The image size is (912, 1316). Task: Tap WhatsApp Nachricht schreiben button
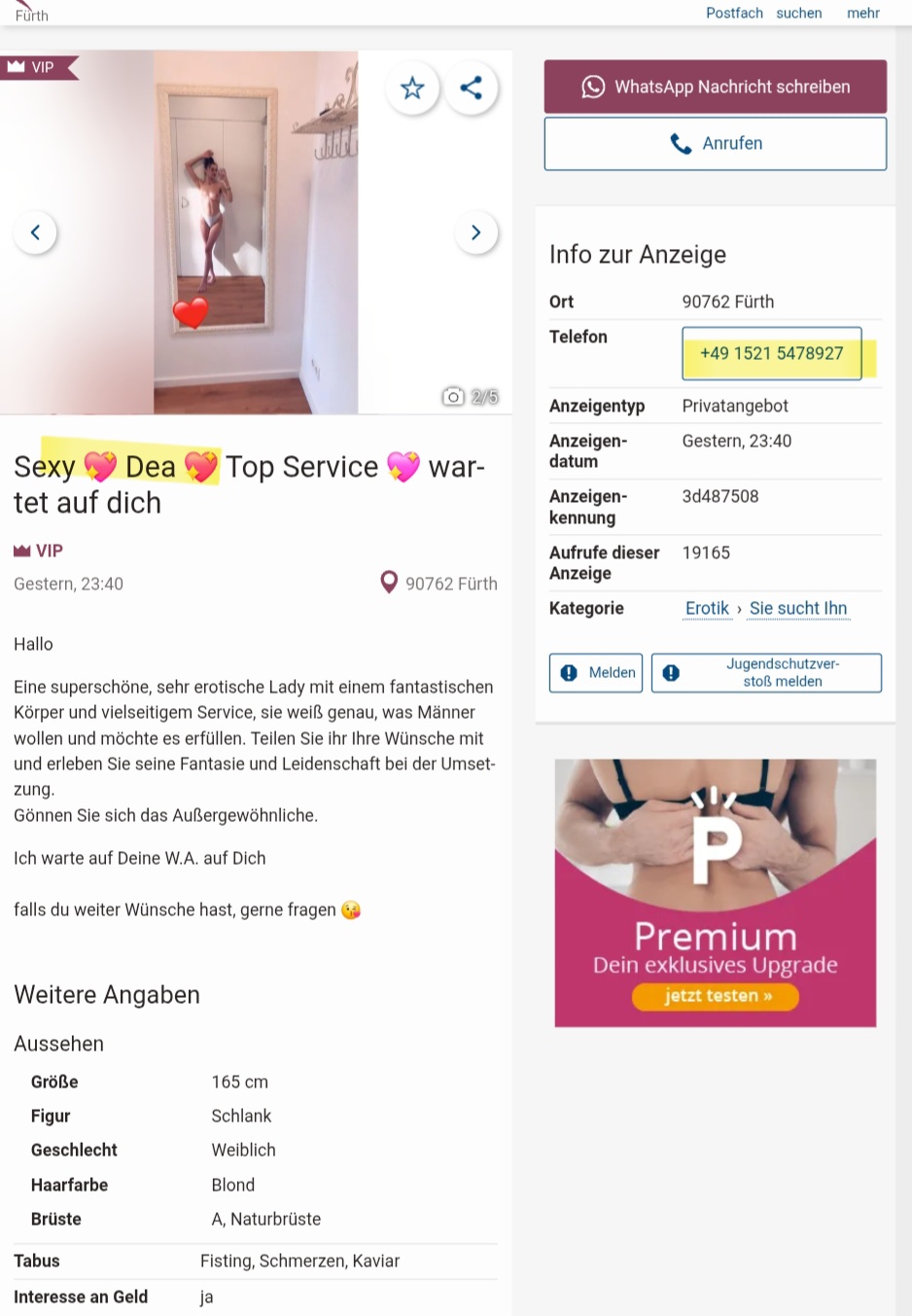[715, 87]
